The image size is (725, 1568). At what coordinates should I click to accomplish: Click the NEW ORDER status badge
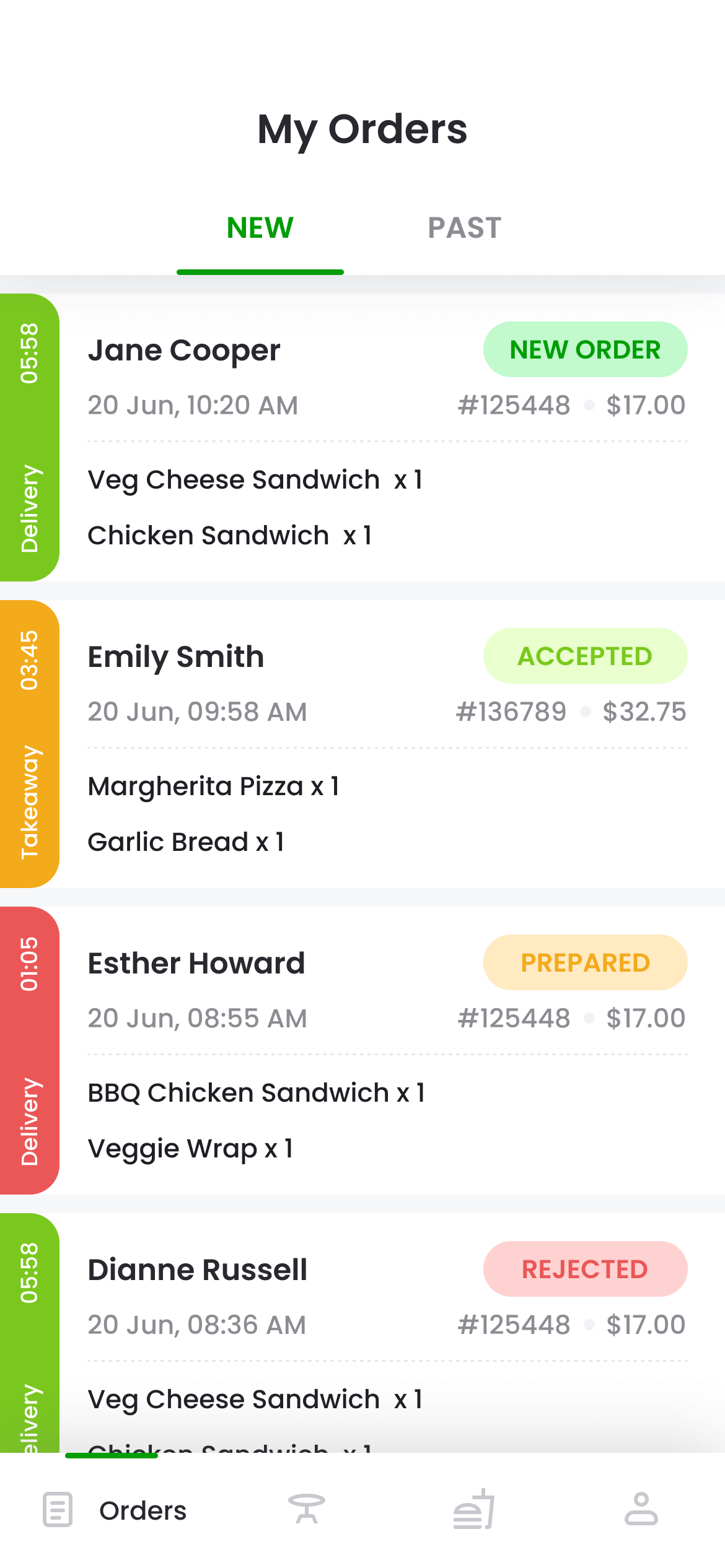point(585,349)
